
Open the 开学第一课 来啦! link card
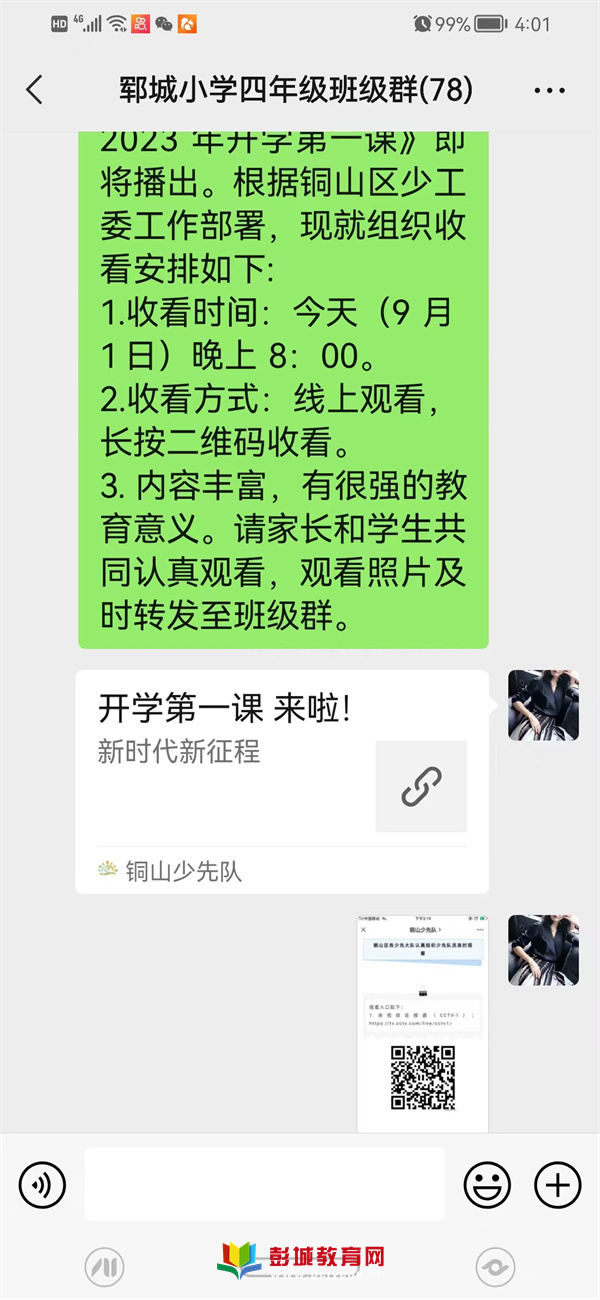(281, 780)
